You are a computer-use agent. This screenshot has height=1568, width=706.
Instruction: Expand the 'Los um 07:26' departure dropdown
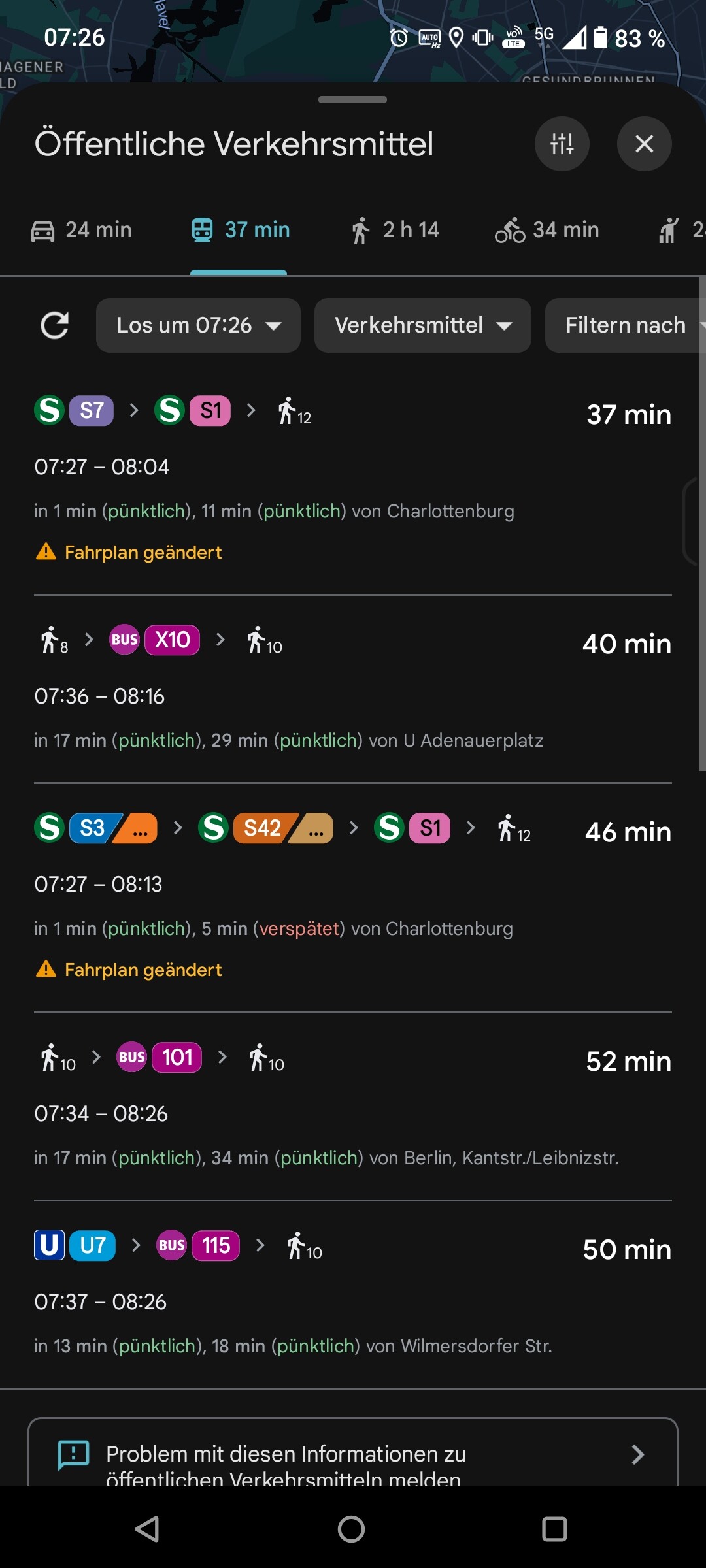pos(198,325)
